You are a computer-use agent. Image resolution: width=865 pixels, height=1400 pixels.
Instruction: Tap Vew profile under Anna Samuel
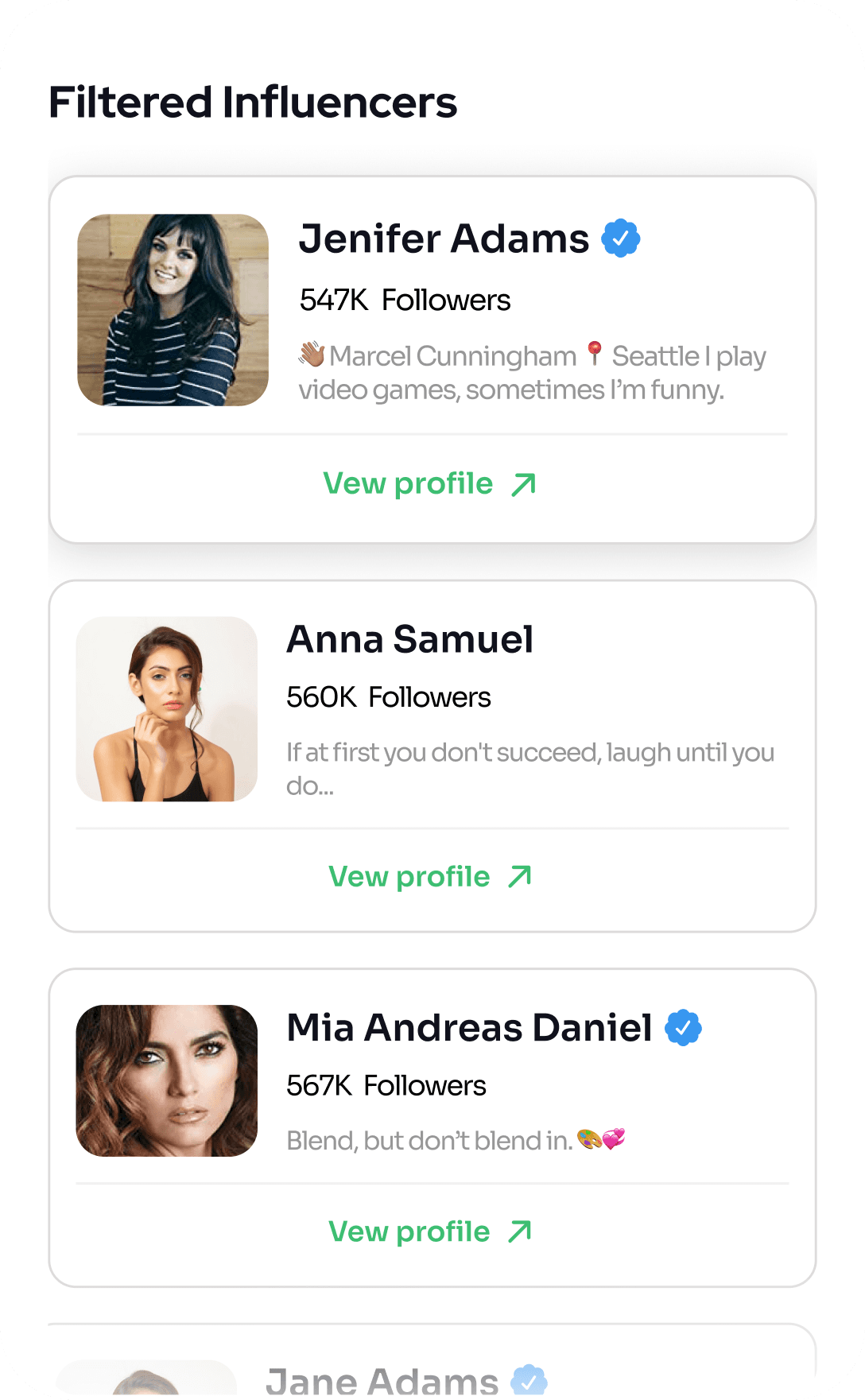pyautogui.click(x=430, y=876)
